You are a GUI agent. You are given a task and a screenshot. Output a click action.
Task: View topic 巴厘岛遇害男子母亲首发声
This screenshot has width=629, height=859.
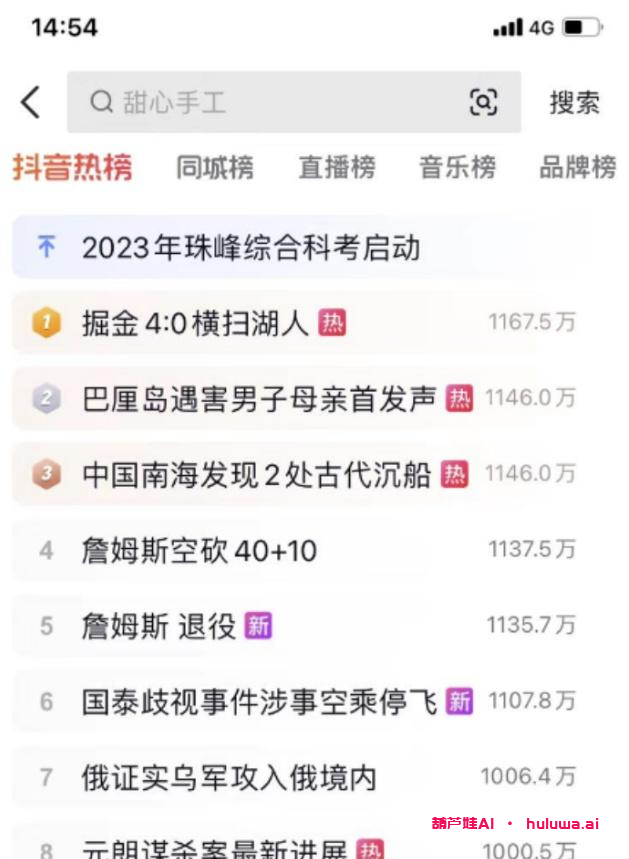258,399
